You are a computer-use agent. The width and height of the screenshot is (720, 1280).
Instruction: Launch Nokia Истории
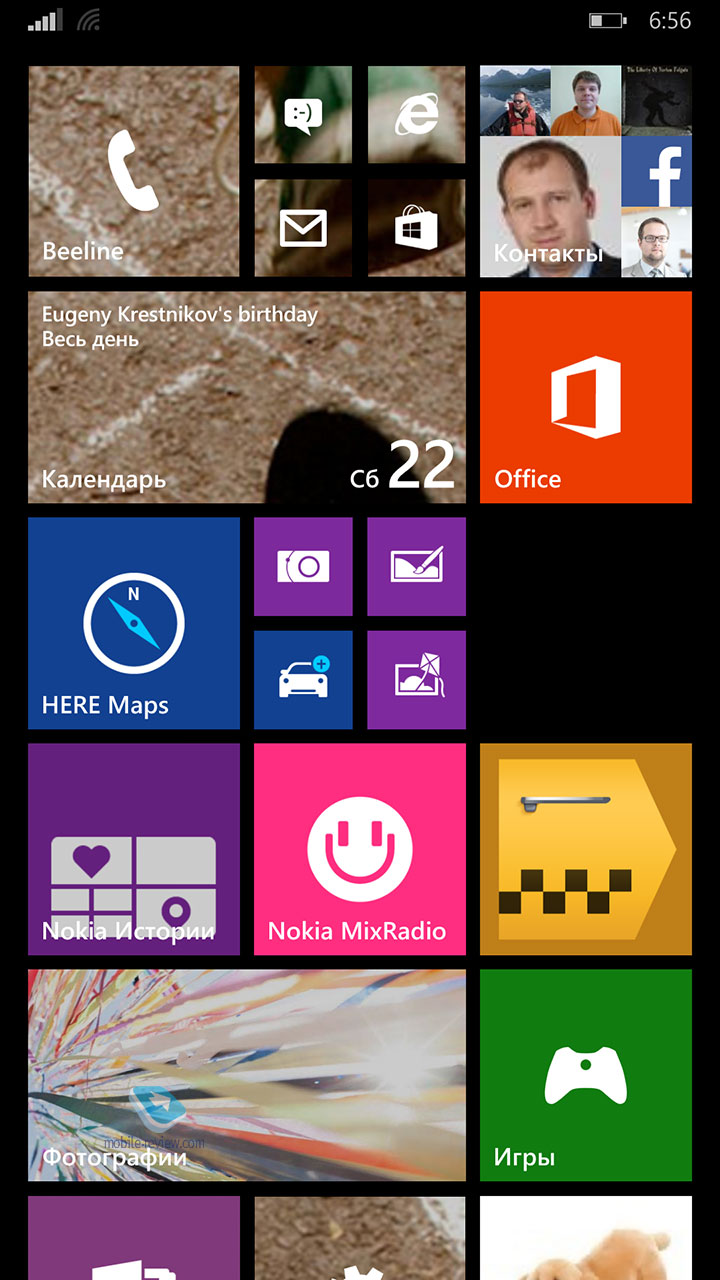(x=134, y=849)
